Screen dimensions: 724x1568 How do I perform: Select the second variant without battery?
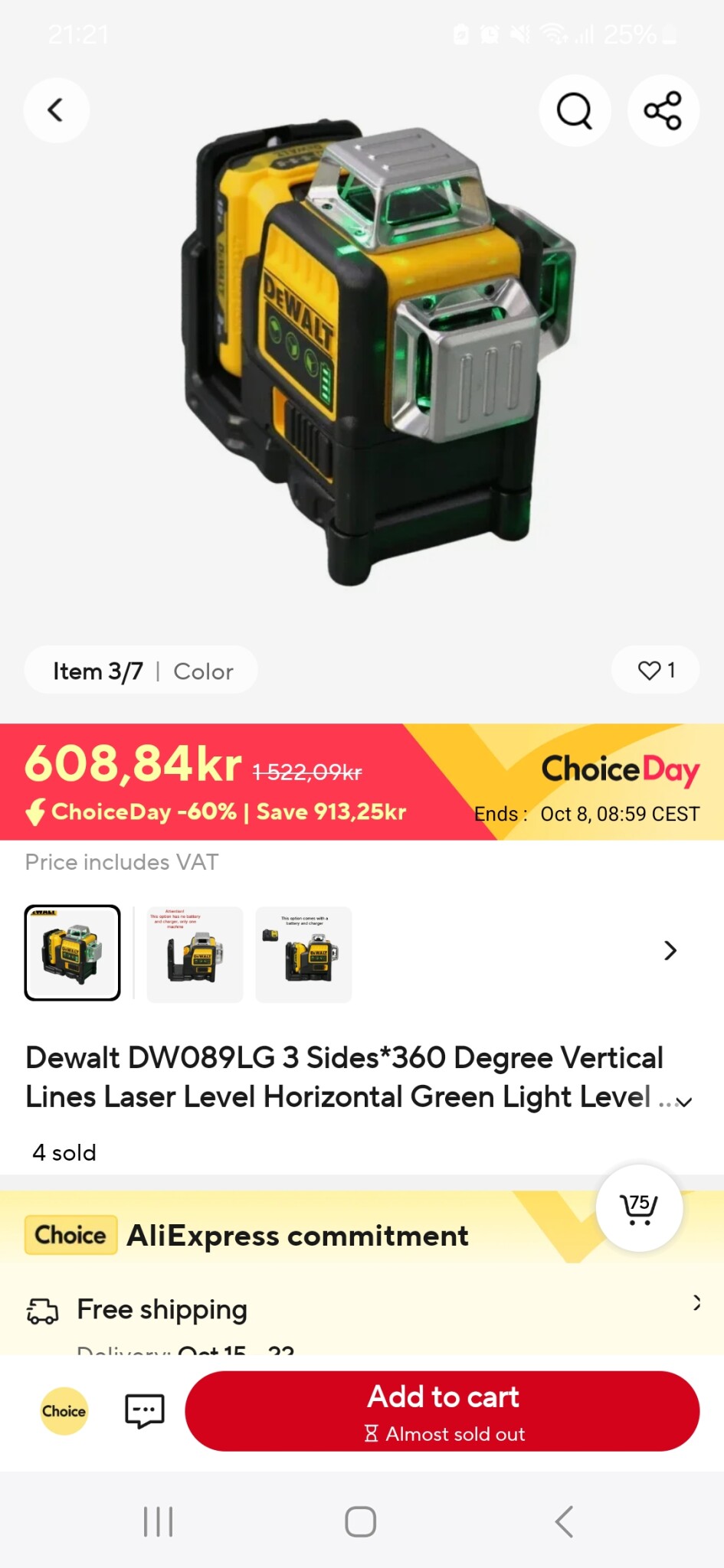(195, 954)
